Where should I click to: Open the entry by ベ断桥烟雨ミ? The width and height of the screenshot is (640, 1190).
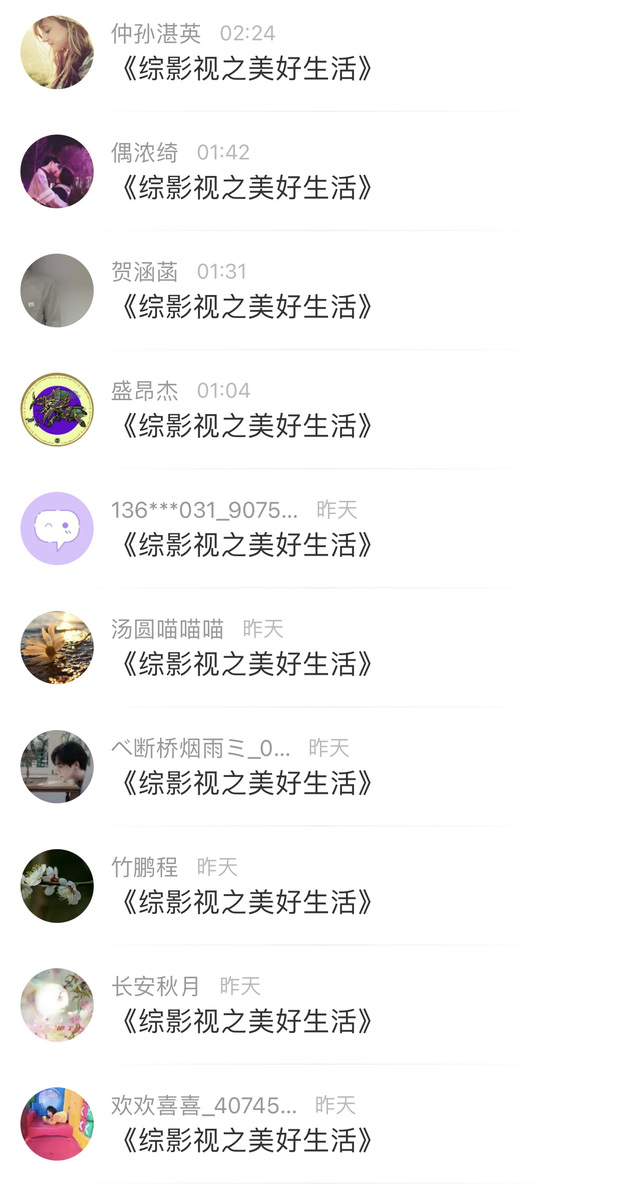pyautogui.click(x=246, y=783)
